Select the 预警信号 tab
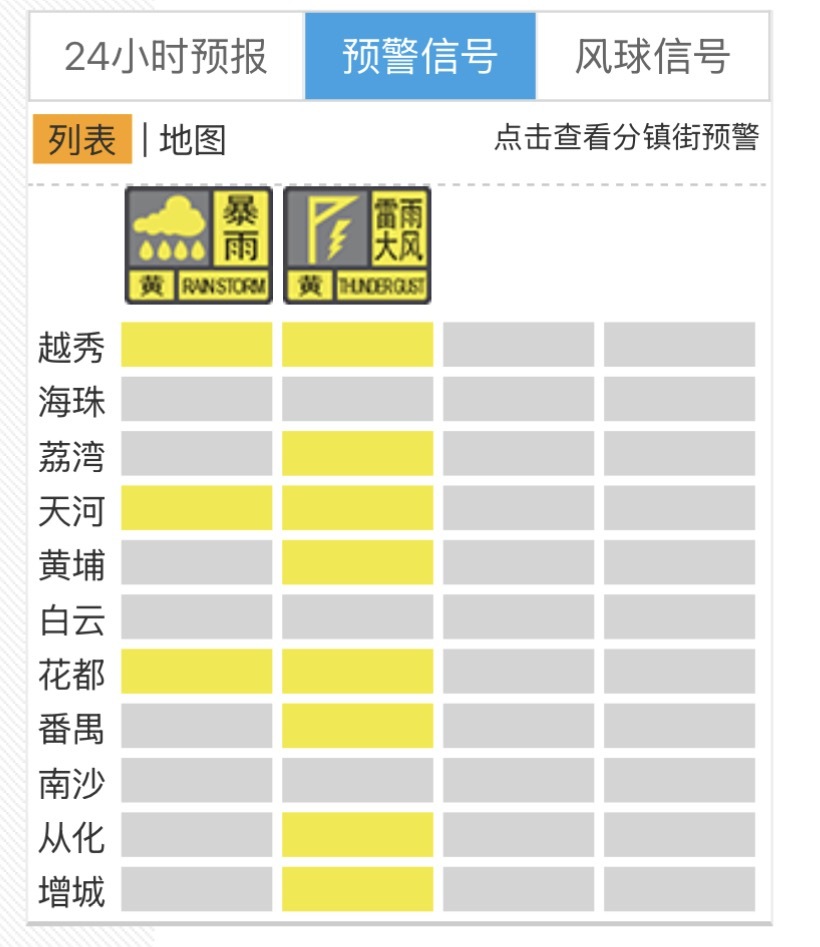820x947 pixels. click(x=420, y=57)
